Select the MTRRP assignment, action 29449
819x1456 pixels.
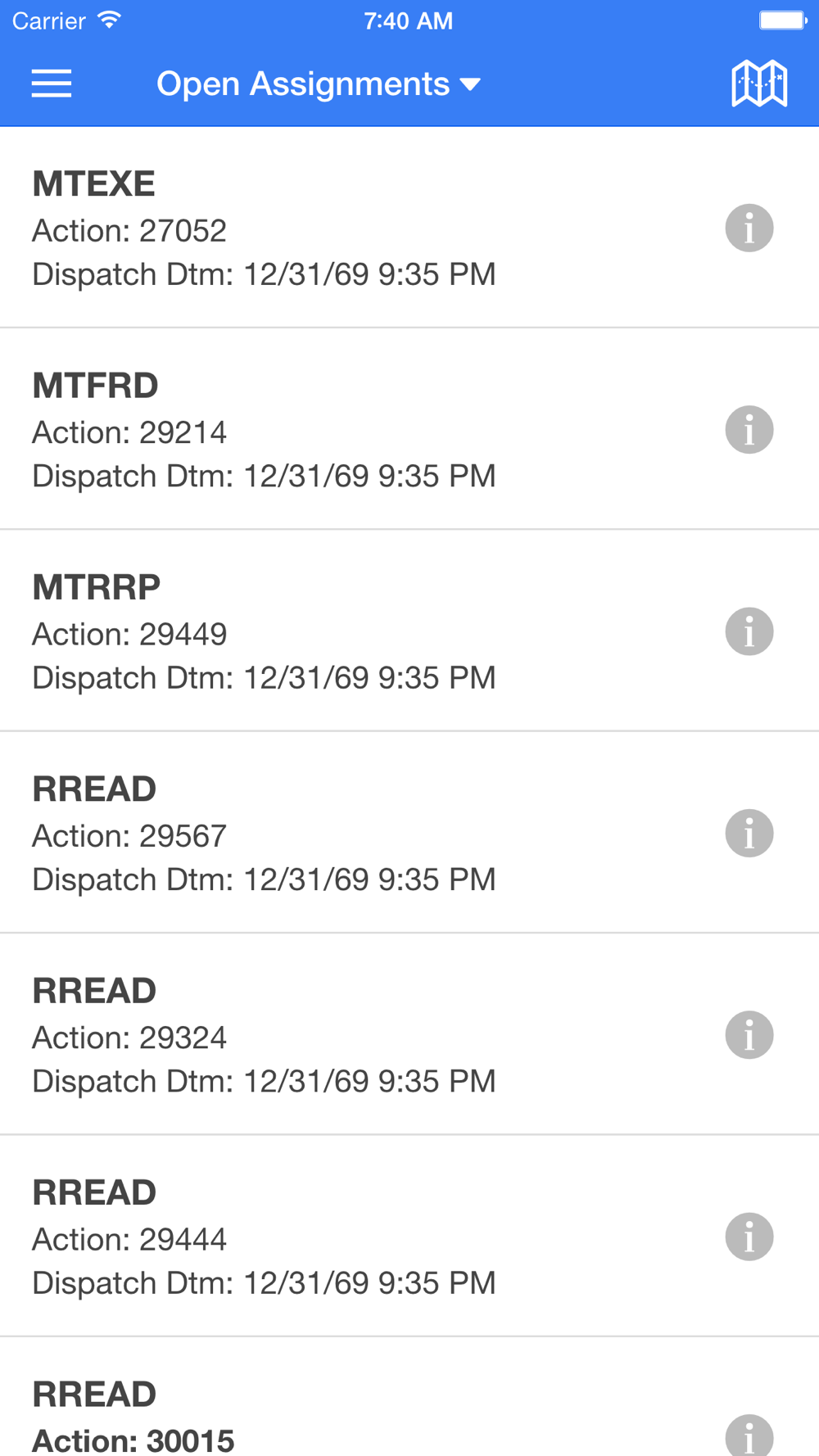tap(328, 631)
